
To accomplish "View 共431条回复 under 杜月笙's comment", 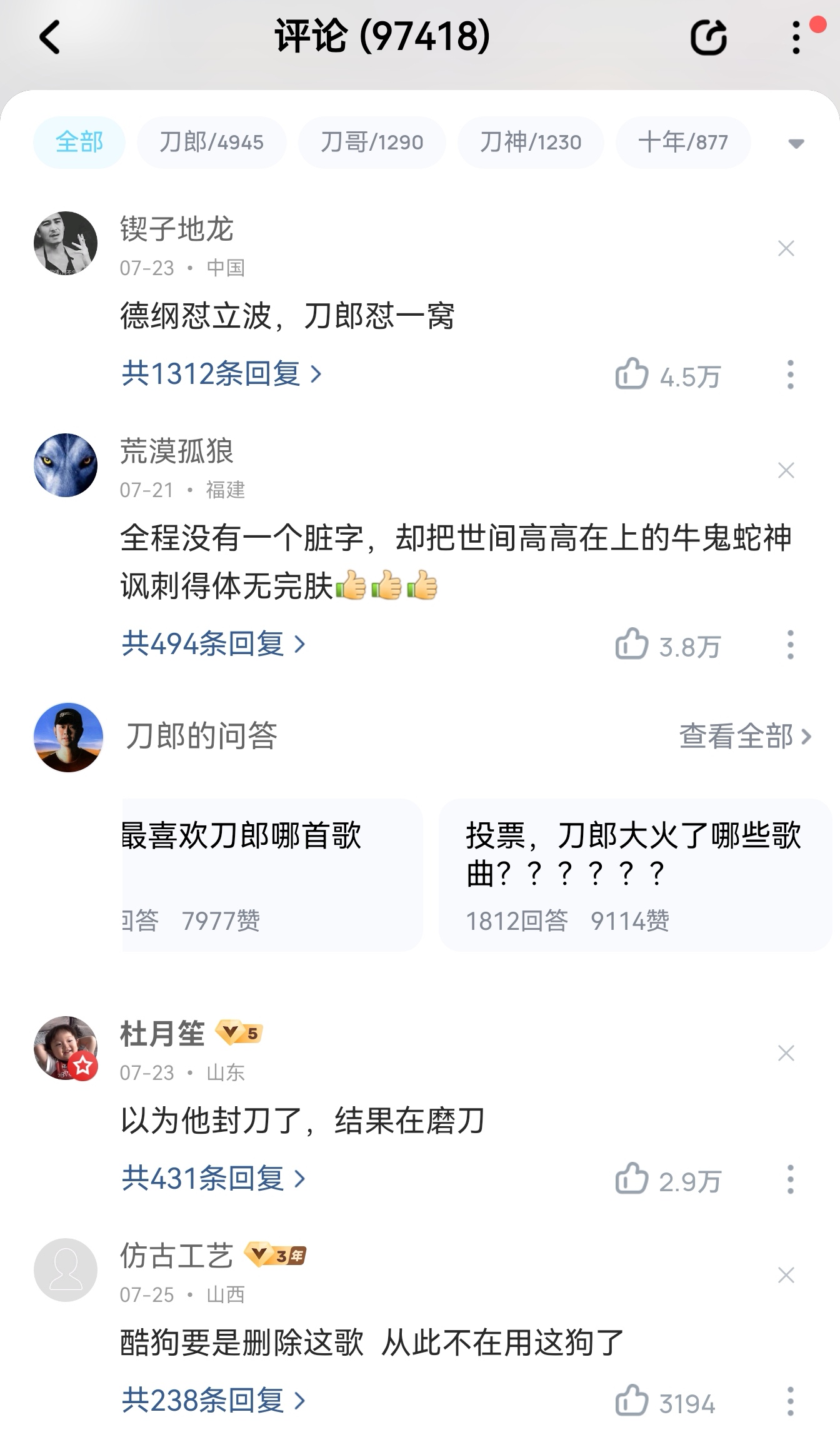I will tap(214, 1179).
